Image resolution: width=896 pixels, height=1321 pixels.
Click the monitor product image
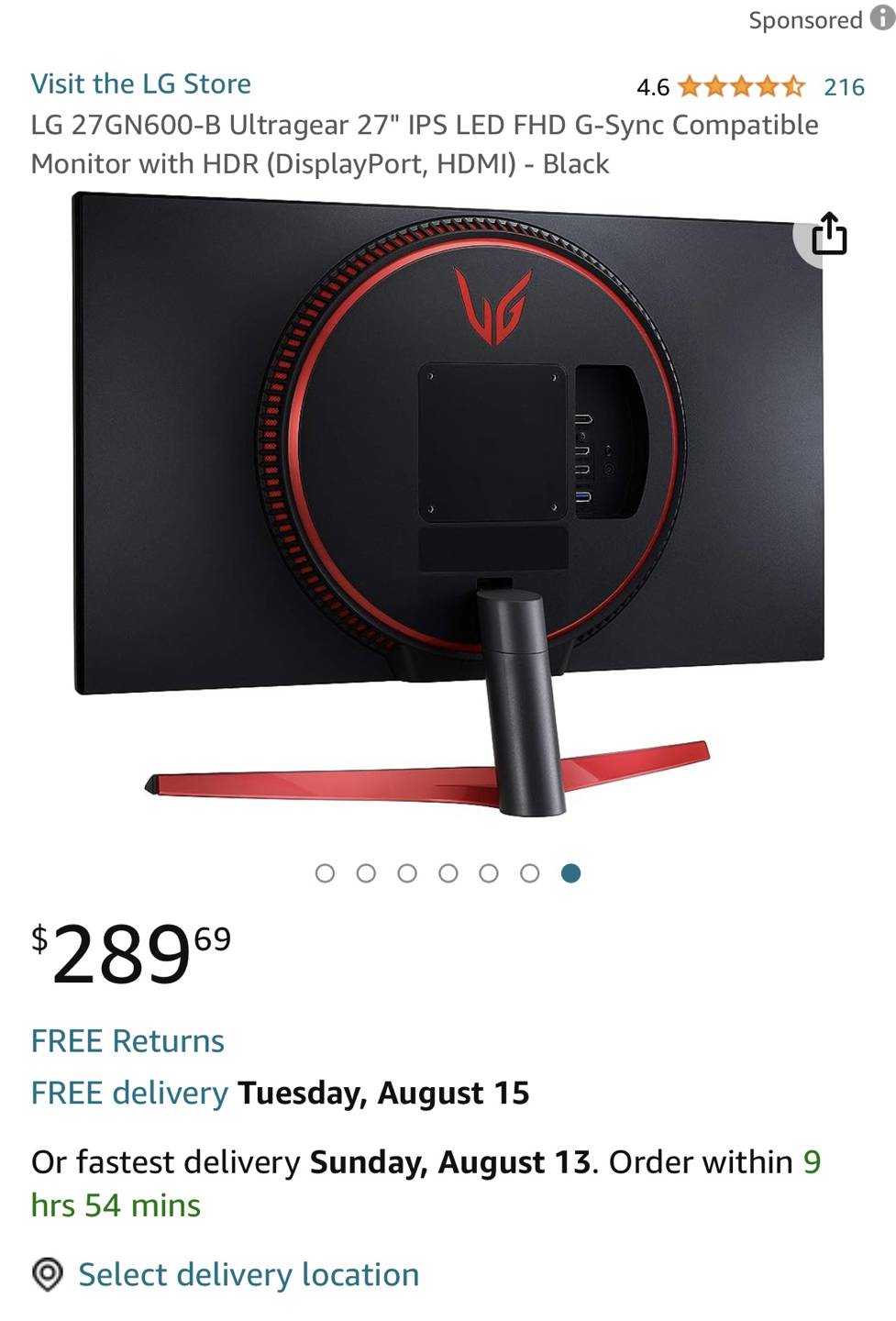[x=448, y=514]
